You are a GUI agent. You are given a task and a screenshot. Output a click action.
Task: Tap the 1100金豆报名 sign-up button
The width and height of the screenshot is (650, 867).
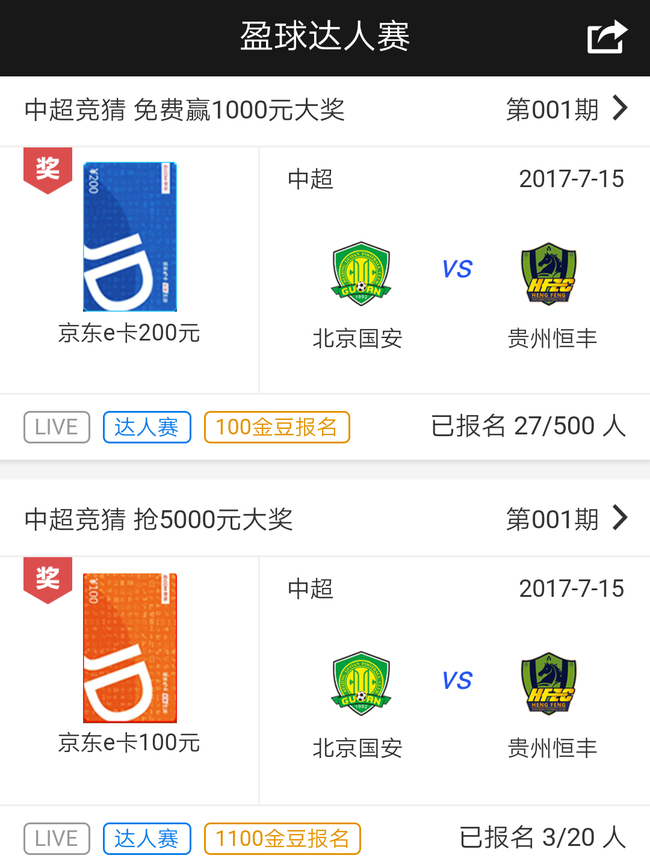[x=282, y=838]
